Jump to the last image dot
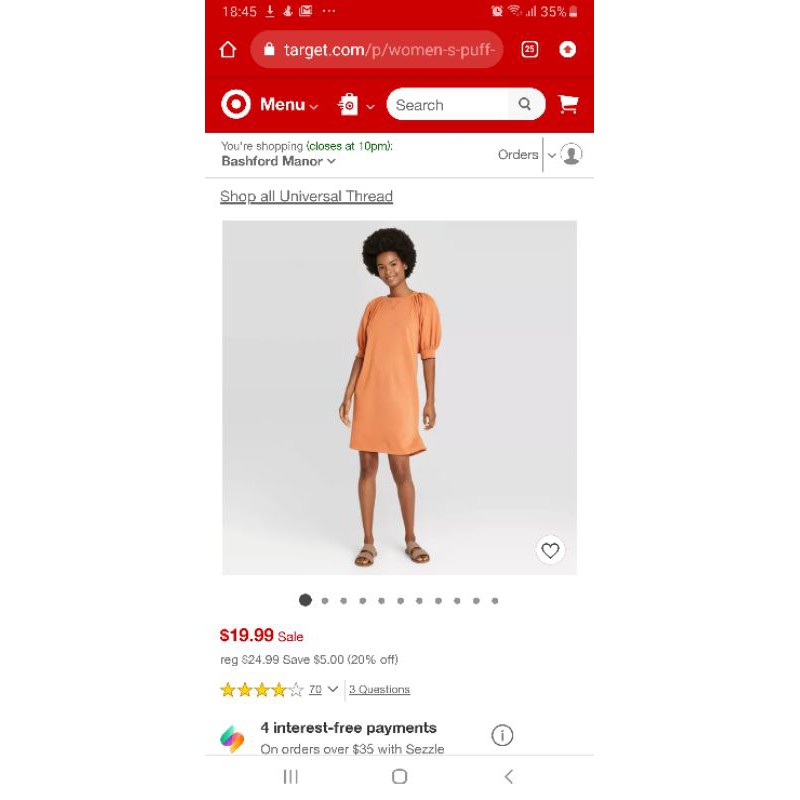This screenshot has height=800, width=800. (x=495, y=601)
